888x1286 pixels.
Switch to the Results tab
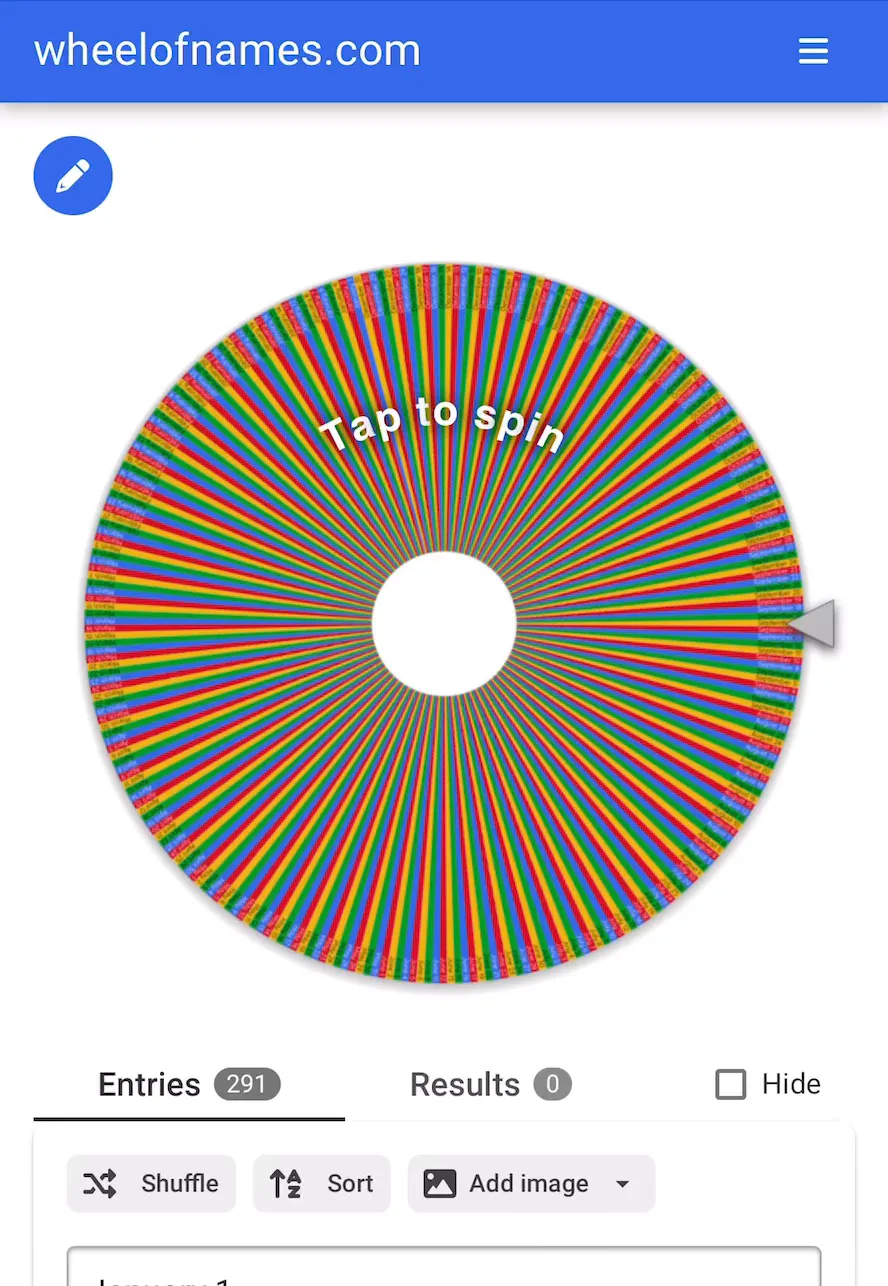click(490, 1084)
